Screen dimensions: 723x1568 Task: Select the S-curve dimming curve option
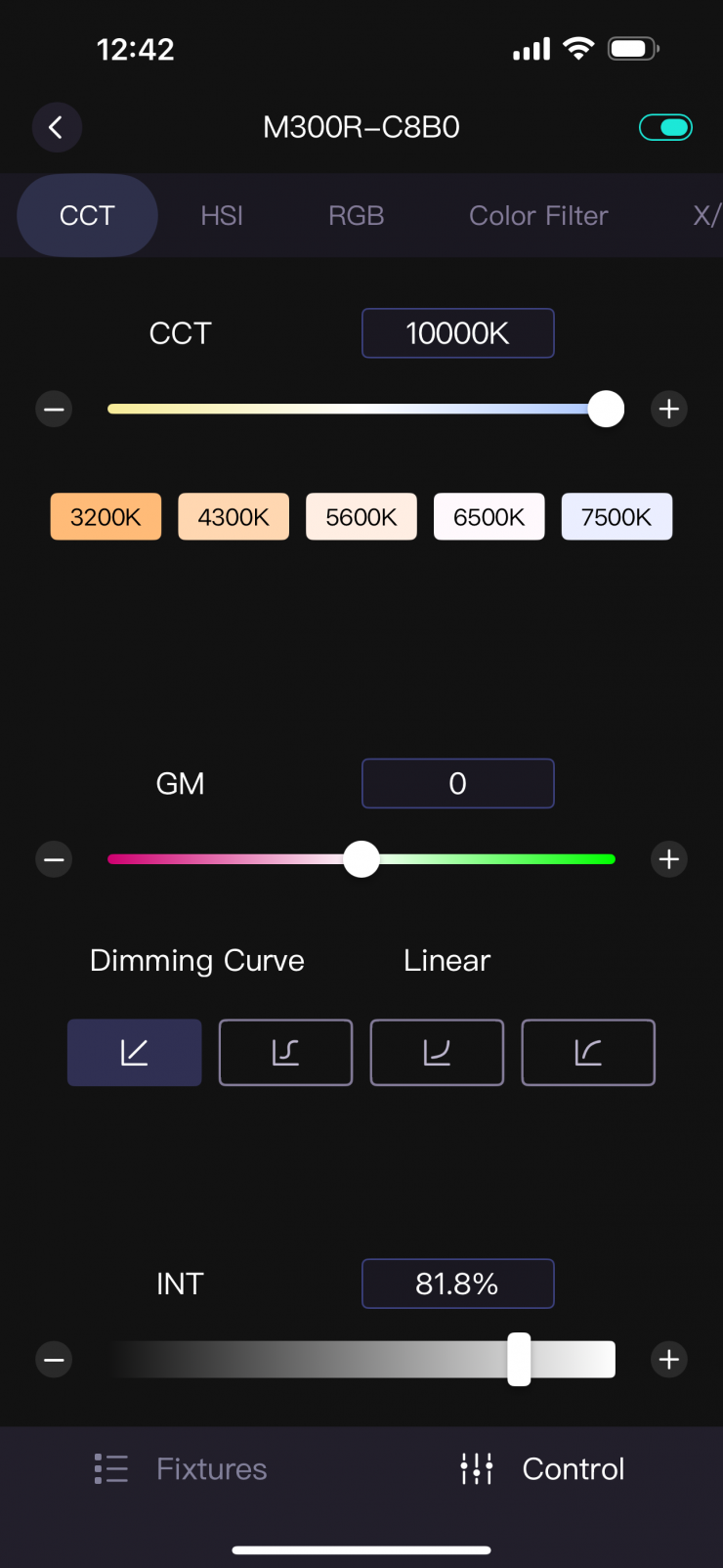[x=285, y=1053]
